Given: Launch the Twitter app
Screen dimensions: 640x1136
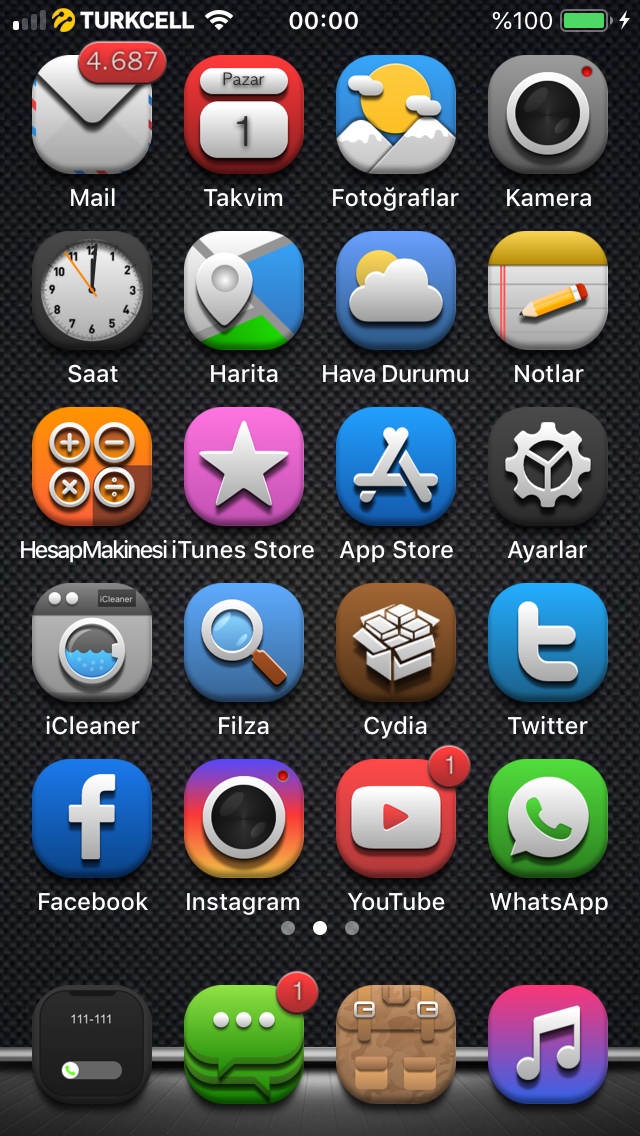Looking at the screenshot, I should click(x=548, y=643).
